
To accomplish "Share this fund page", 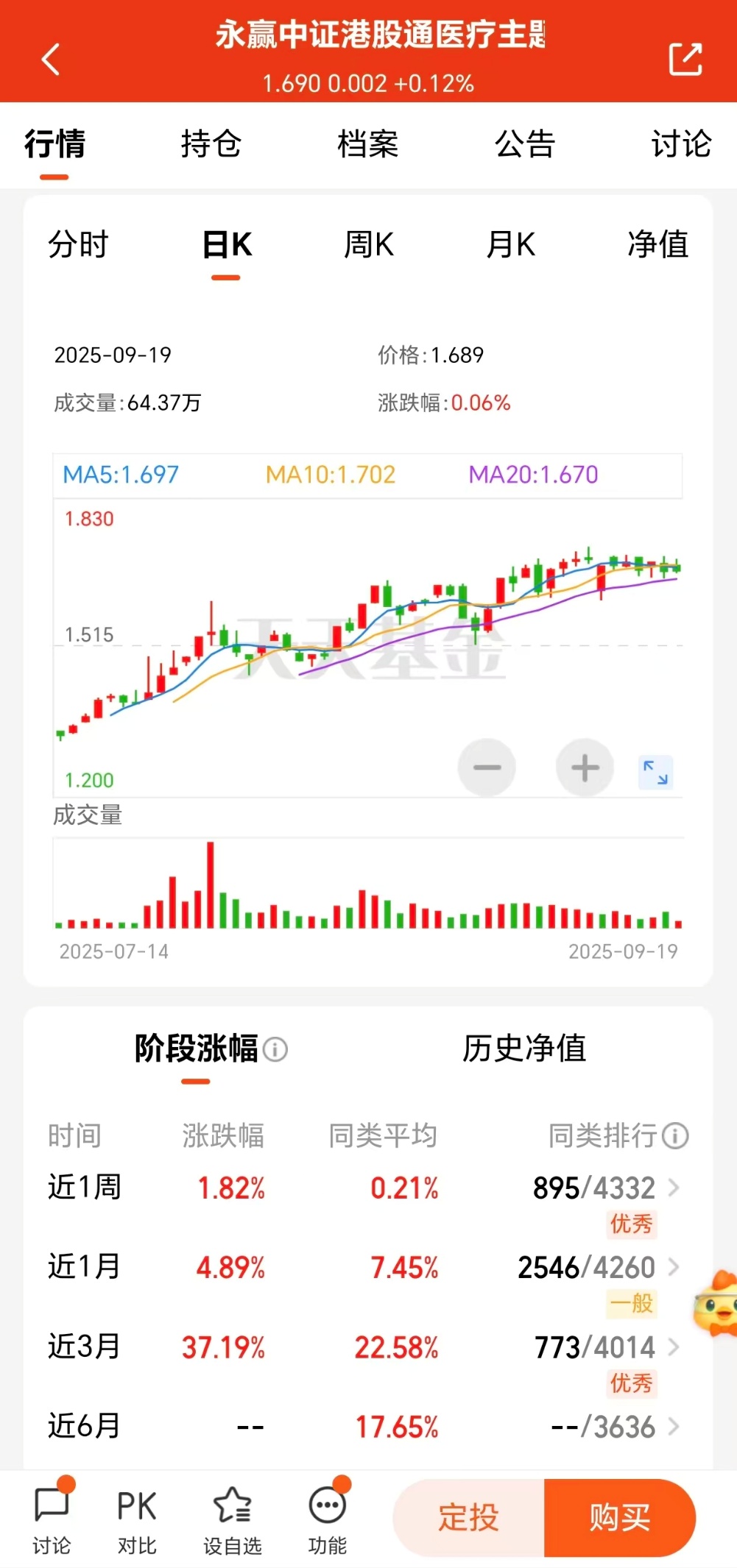I will [685, 60].
